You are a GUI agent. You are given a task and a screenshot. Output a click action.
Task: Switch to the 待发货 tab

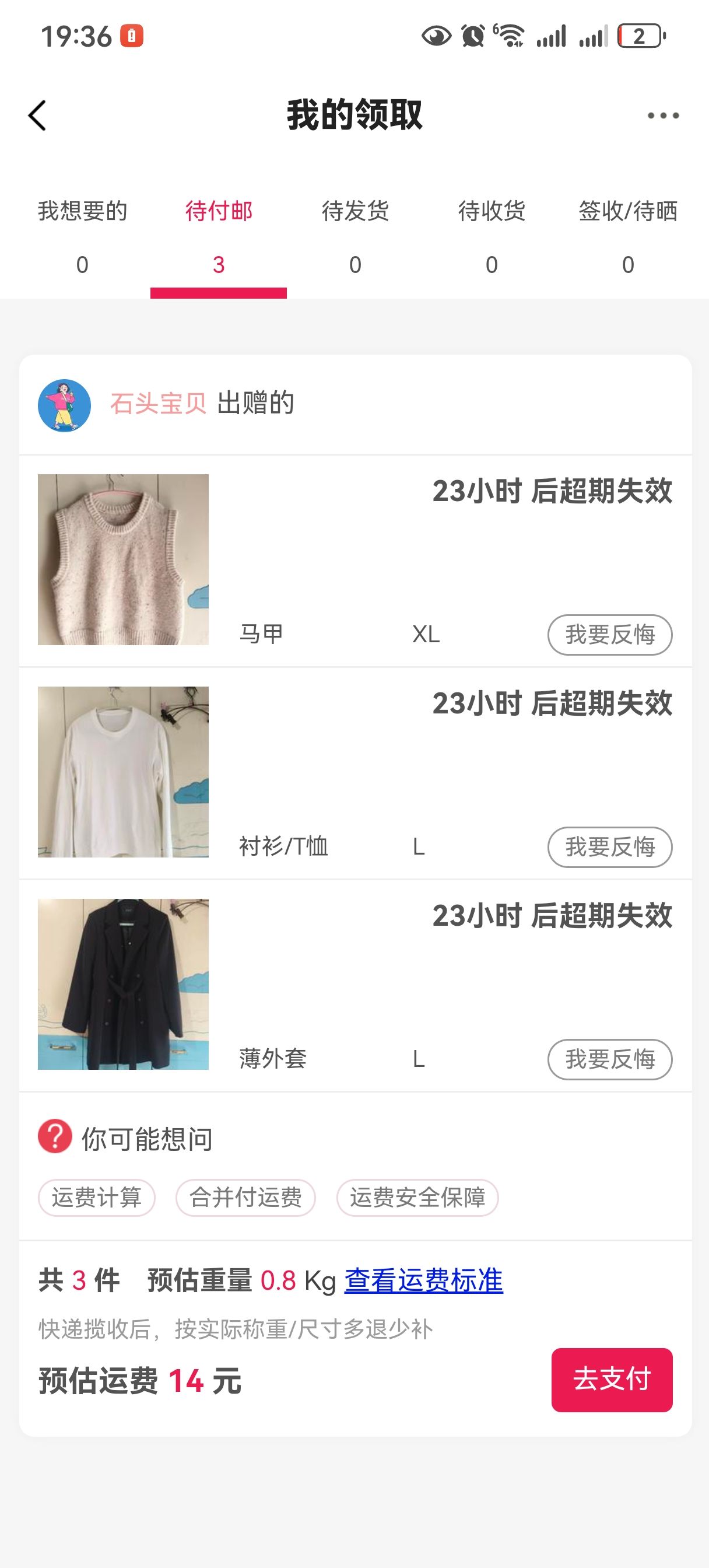[x=355, y=236]
